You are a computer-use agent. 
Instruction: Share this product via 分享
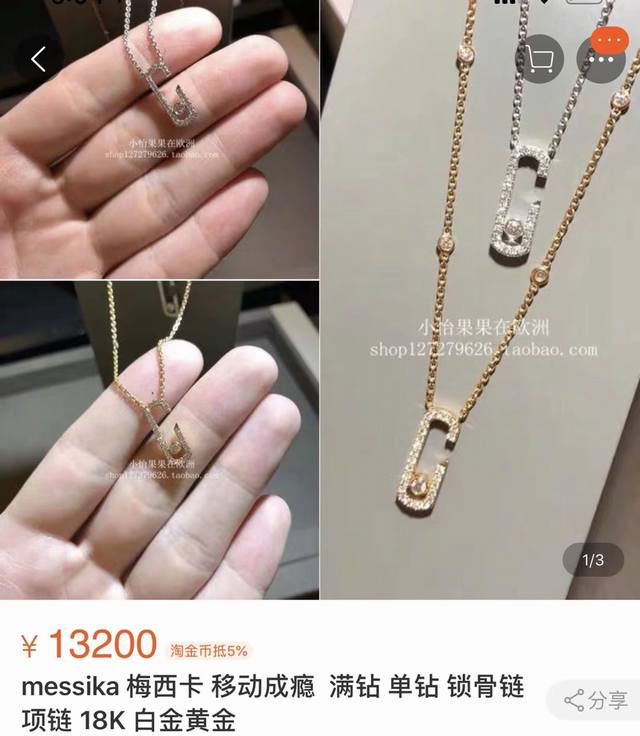[x=597, y=700]
